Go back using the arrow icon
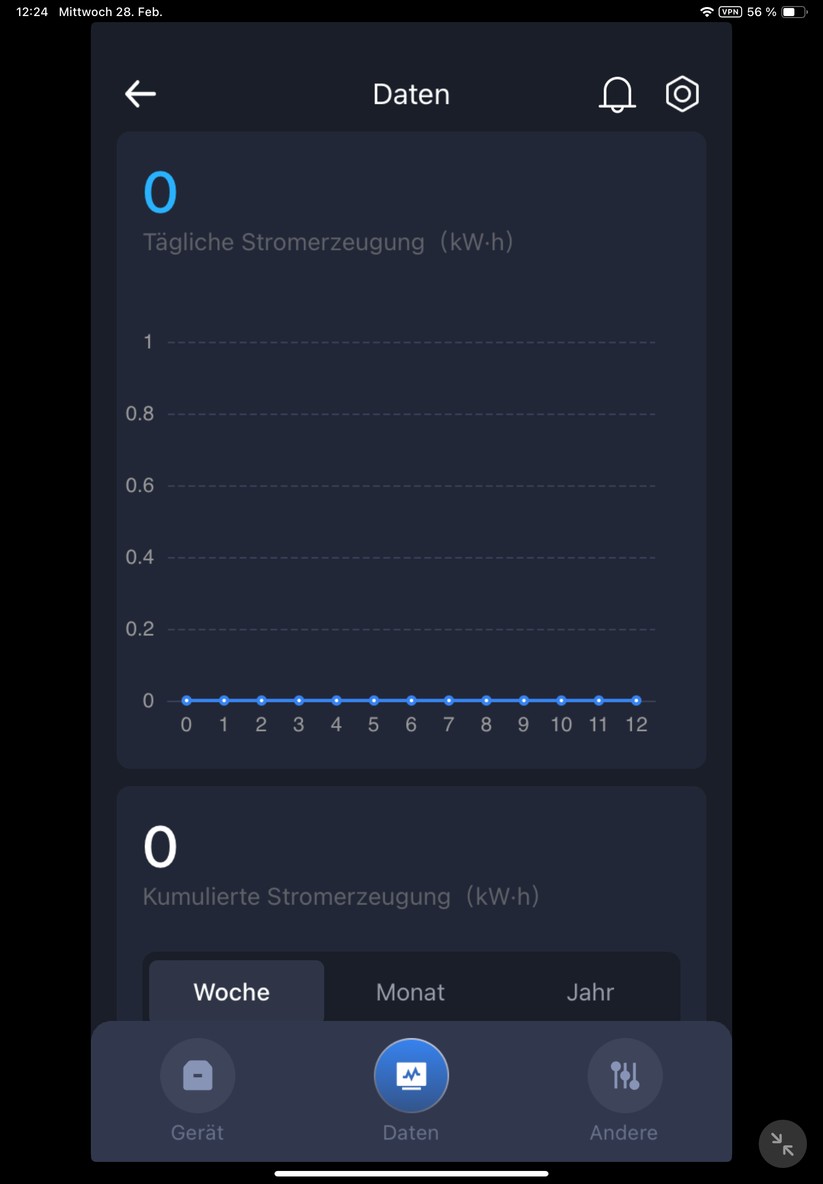Screen dimensions: 823x1184 click(140, 94)
